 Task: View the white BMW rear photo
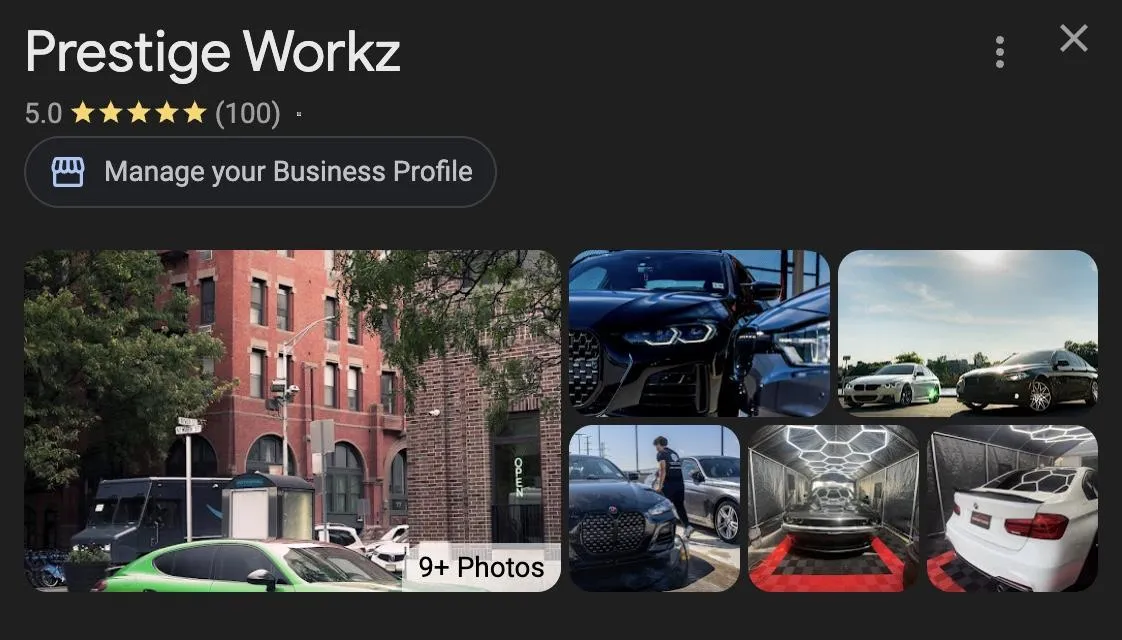coord(1012,508)
